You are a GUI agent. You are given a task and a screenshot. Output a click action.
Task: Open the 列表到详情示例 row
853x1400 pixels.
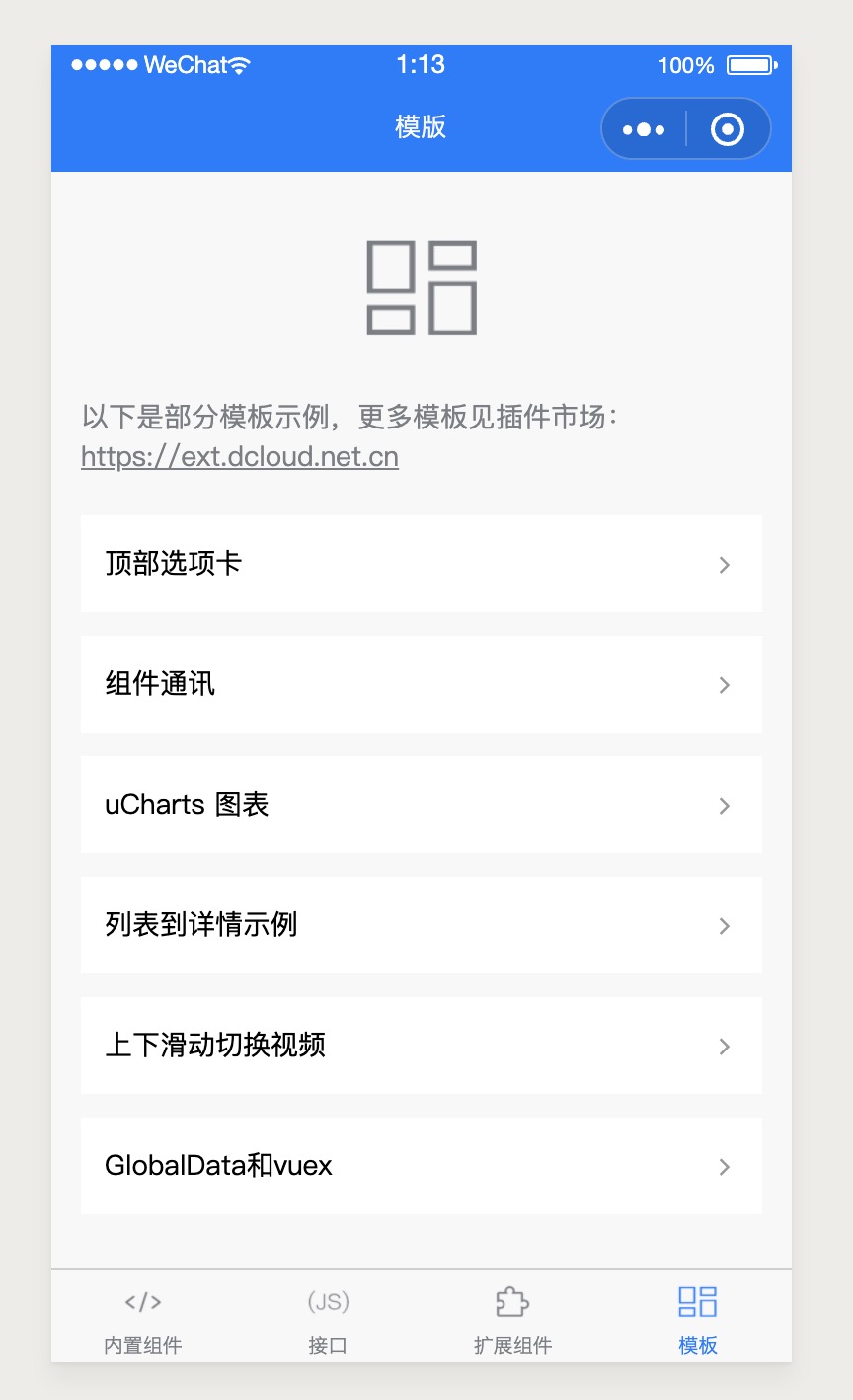tap(421, 925)
